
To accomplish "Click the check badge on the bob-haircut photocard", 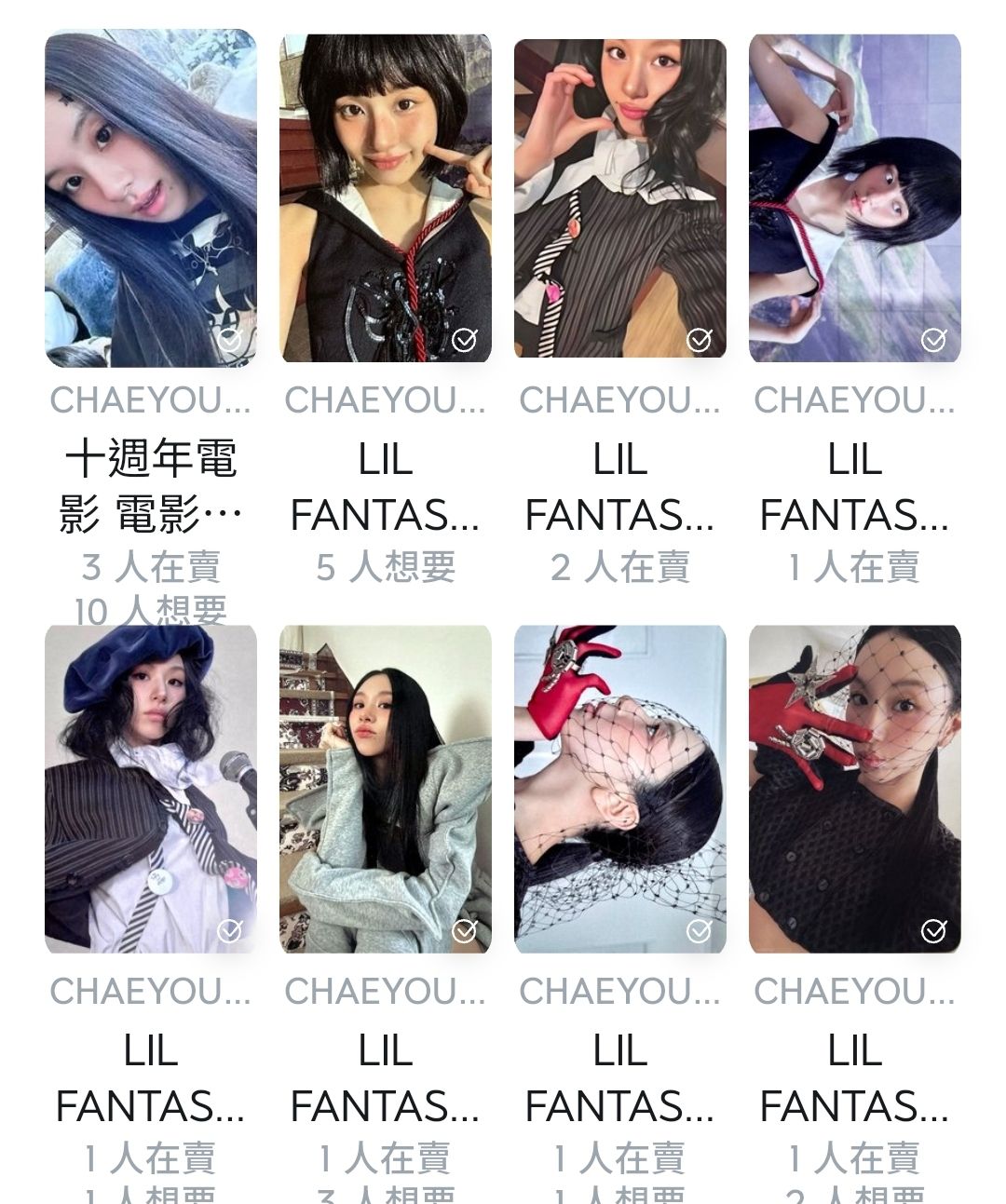I will [x=465, y=339].
